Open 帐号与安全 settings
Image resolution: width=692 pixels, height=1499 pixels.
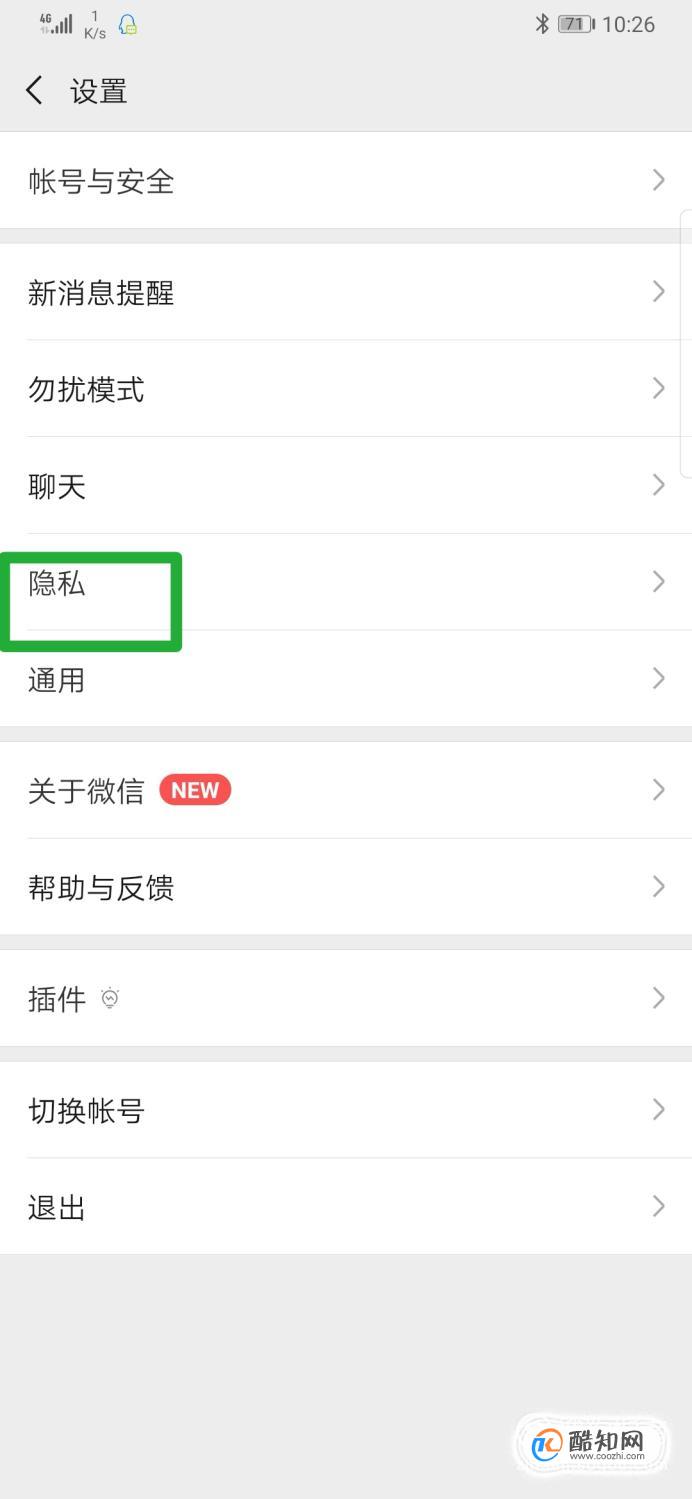pos(346,180)
